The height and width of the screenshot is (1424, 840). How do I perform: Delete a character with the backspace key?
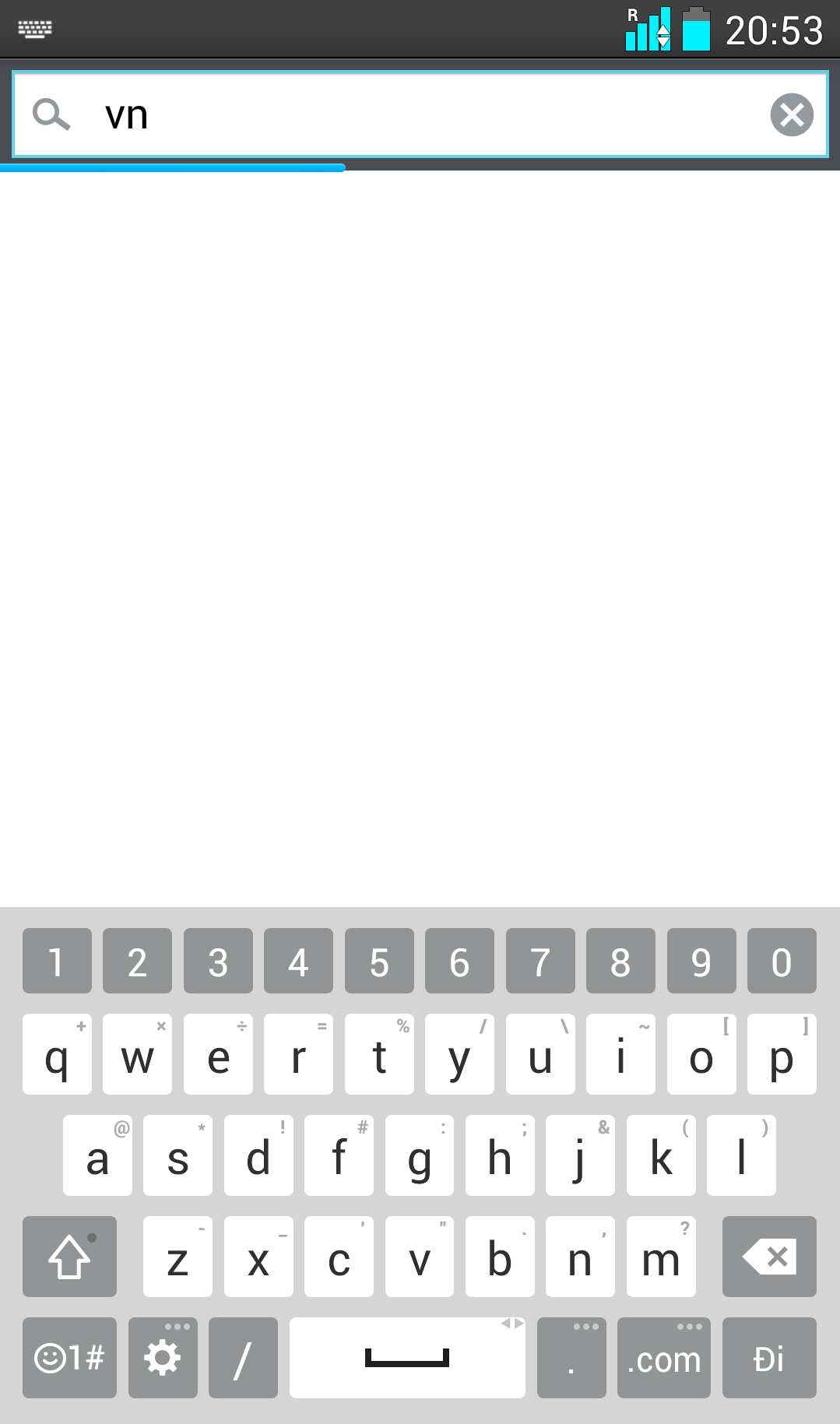[769, 1257]
